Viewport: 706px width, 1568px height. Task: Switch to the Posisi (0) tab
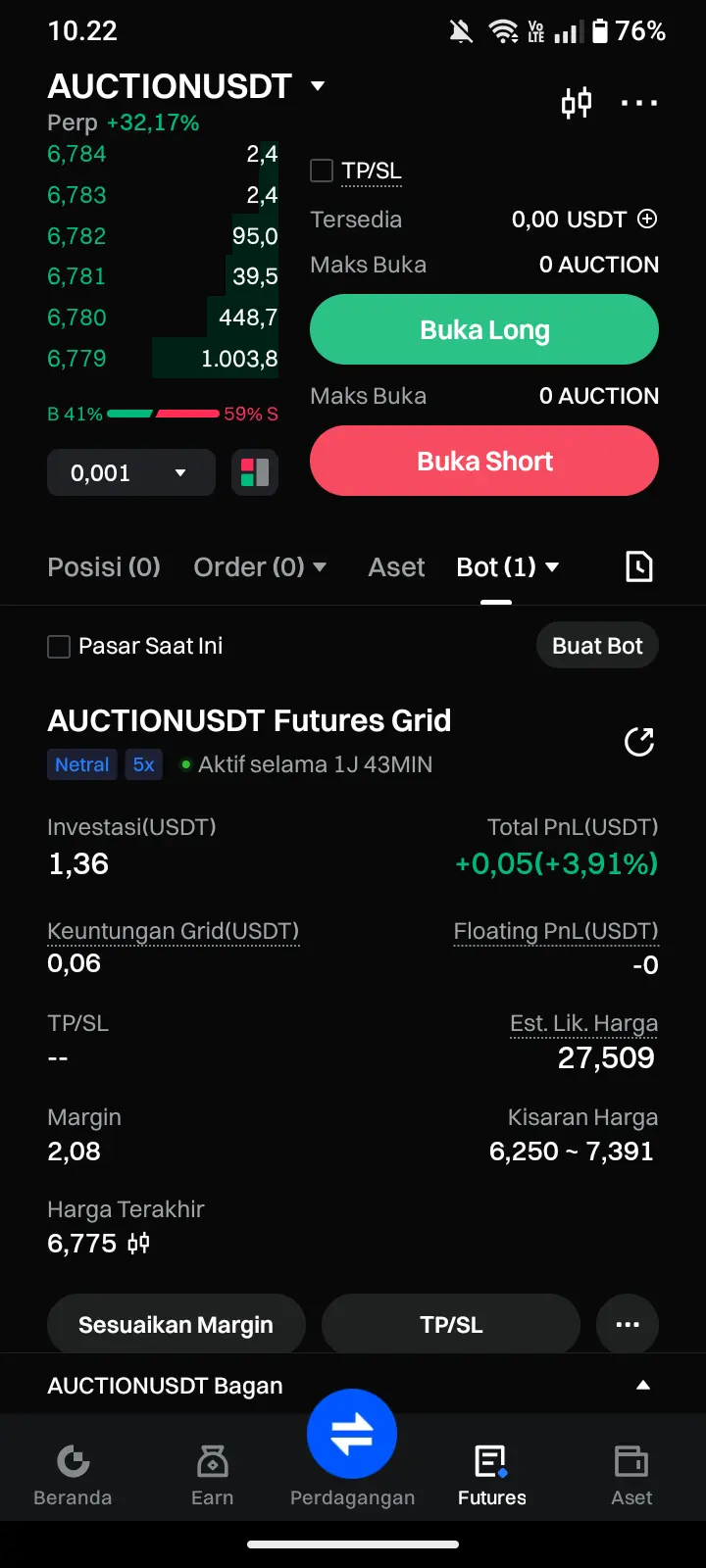pos(104,567)
